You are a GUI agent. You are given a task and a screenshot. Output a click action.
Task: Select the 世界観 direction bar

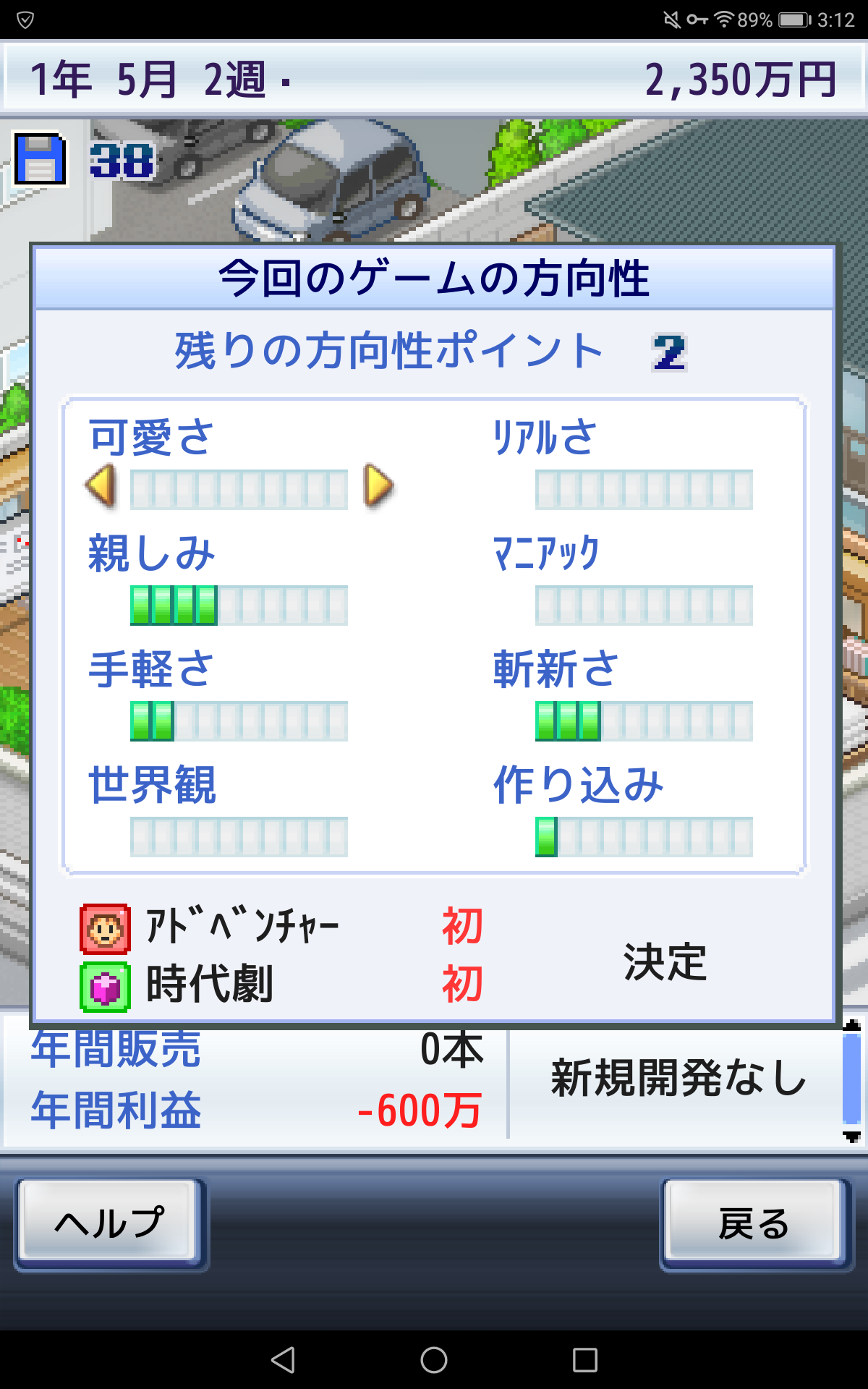(239, 837)
